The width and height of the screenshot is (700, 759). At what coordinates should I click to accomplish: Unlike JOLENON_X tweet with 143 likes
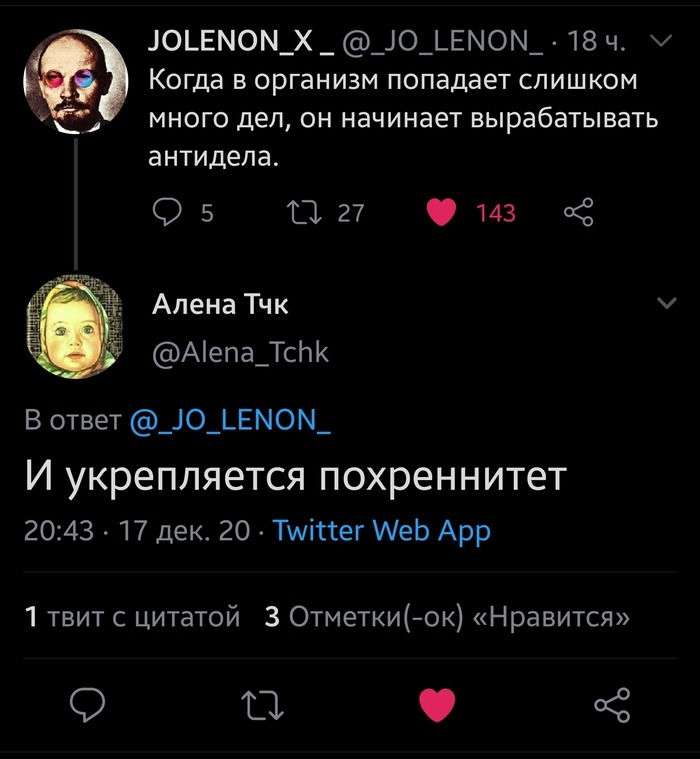pyautogui.click(x=441, y=212)
